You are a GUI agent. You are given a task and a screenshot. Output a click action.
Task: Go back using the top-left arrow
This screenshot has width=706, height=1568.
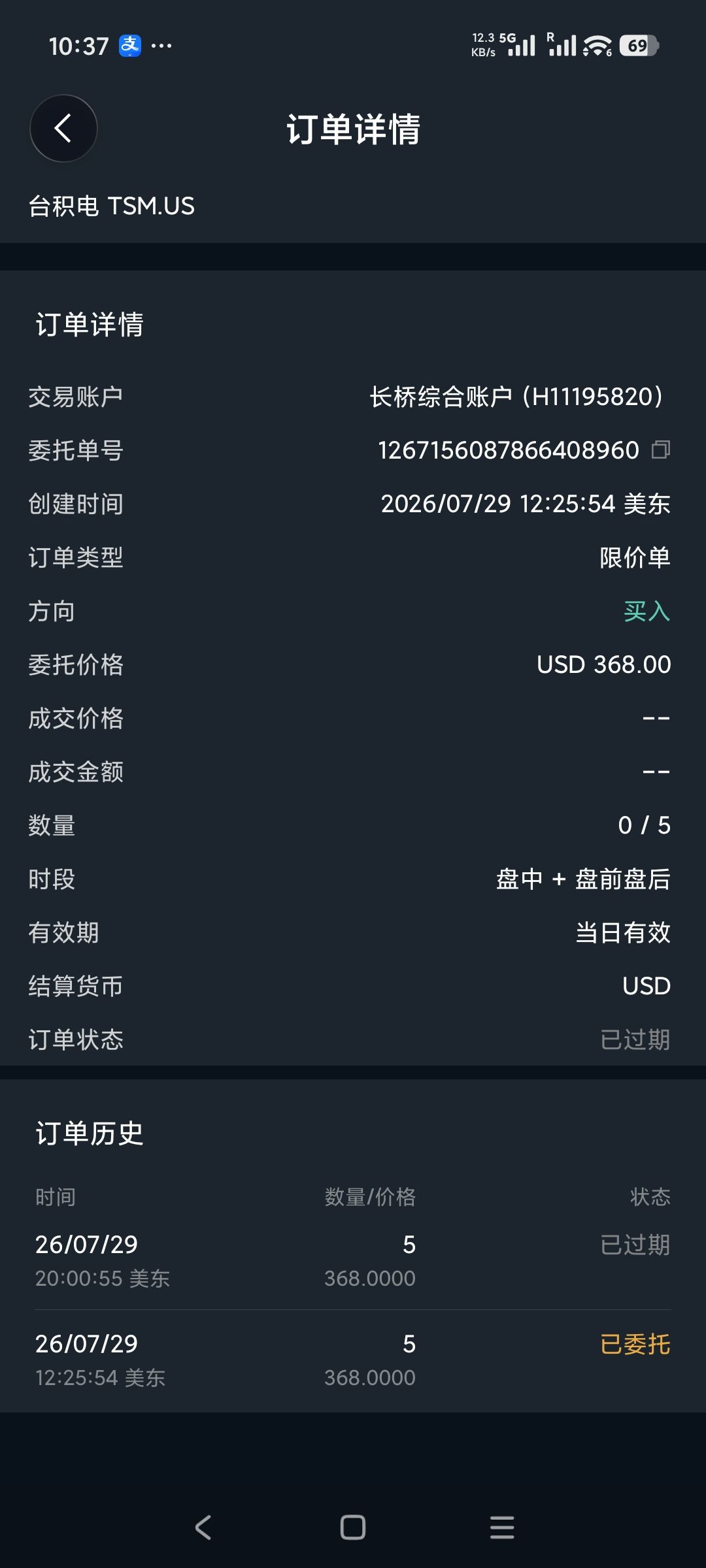[63, 128]
